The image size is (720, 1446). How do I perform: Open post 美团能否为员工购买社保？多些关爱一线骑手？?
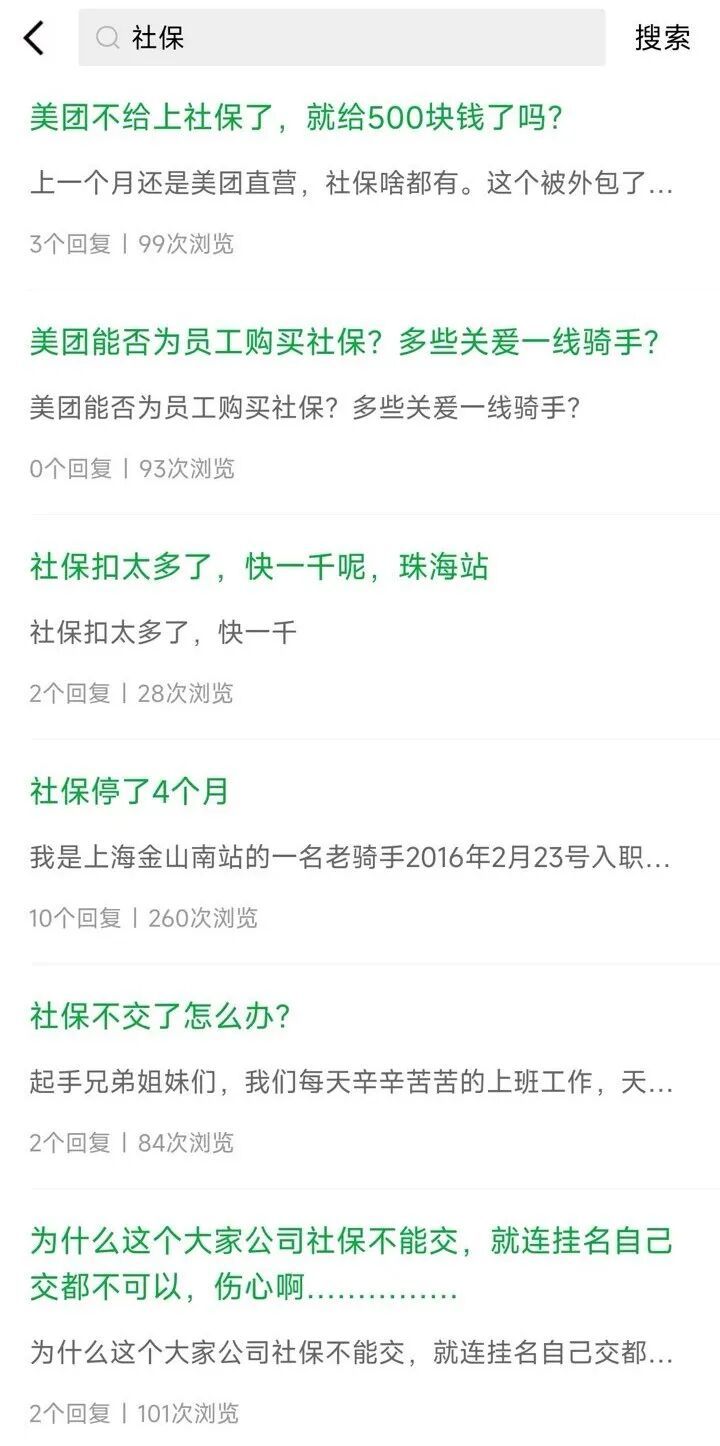coord(344,343)
